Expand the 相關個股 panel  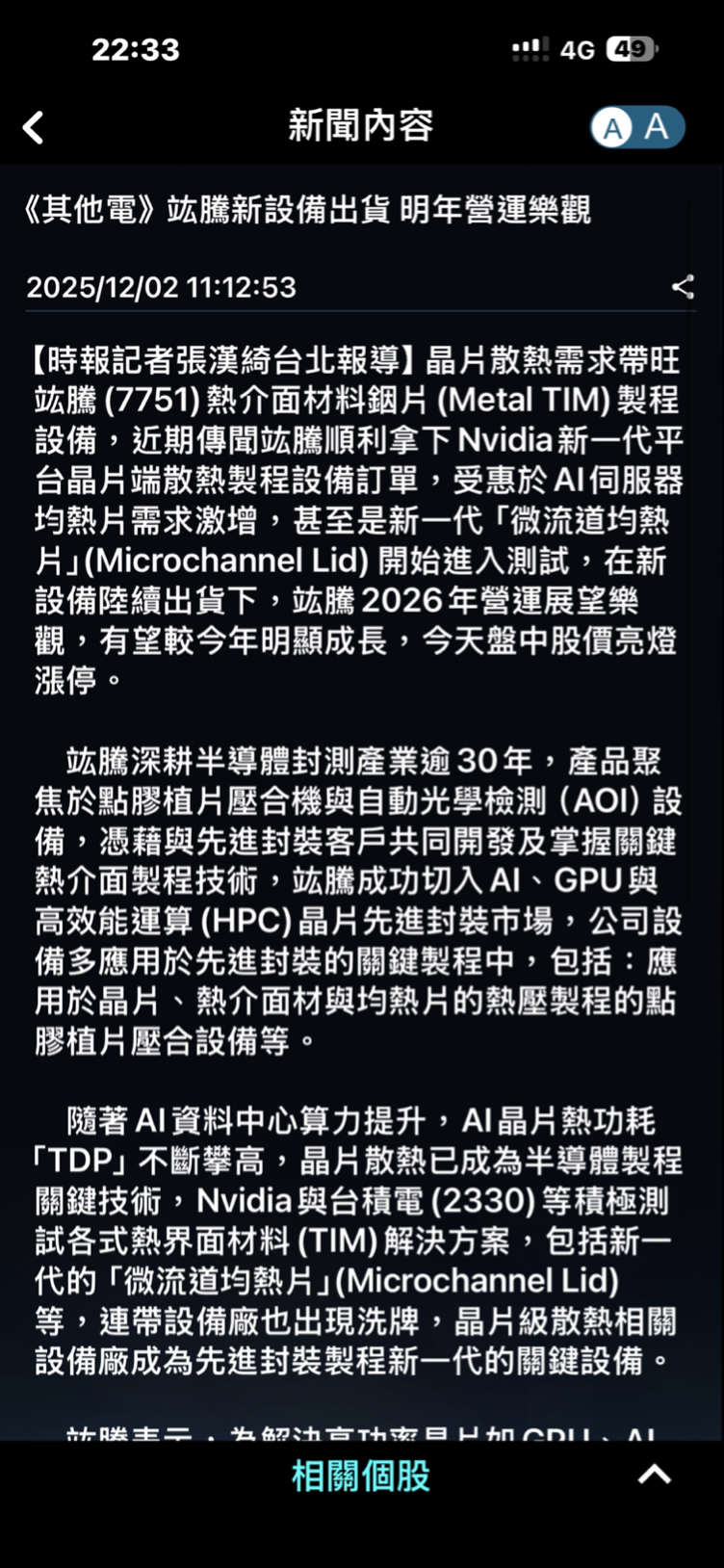point(654,1475)
